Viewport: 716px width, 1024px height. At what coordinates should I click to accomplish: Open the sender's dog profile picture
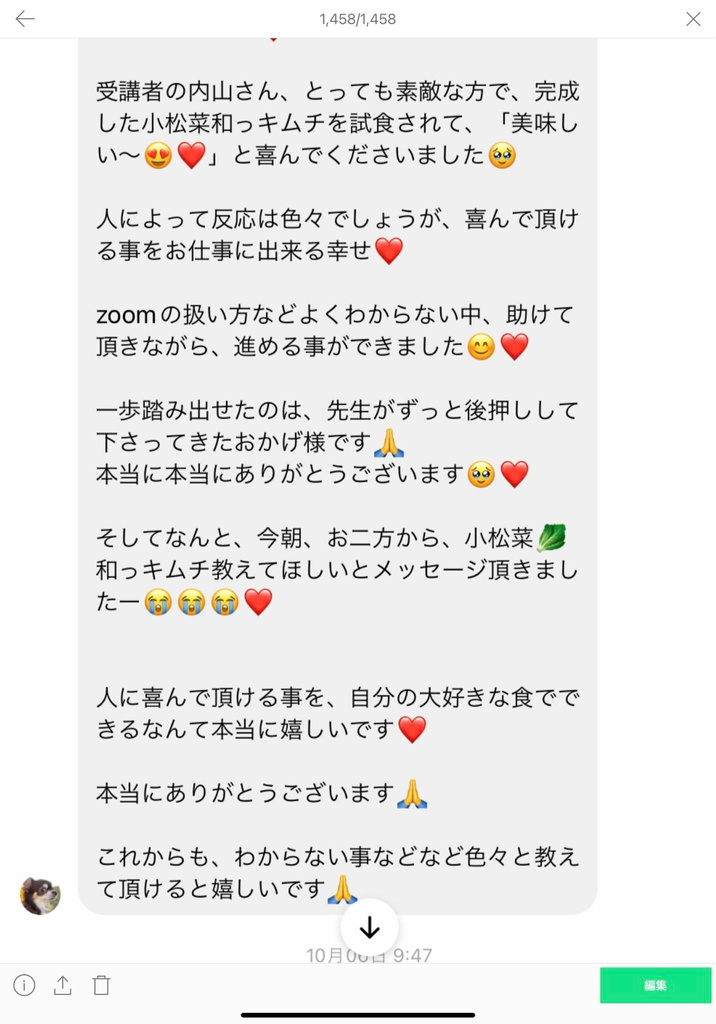coord(40,895)
